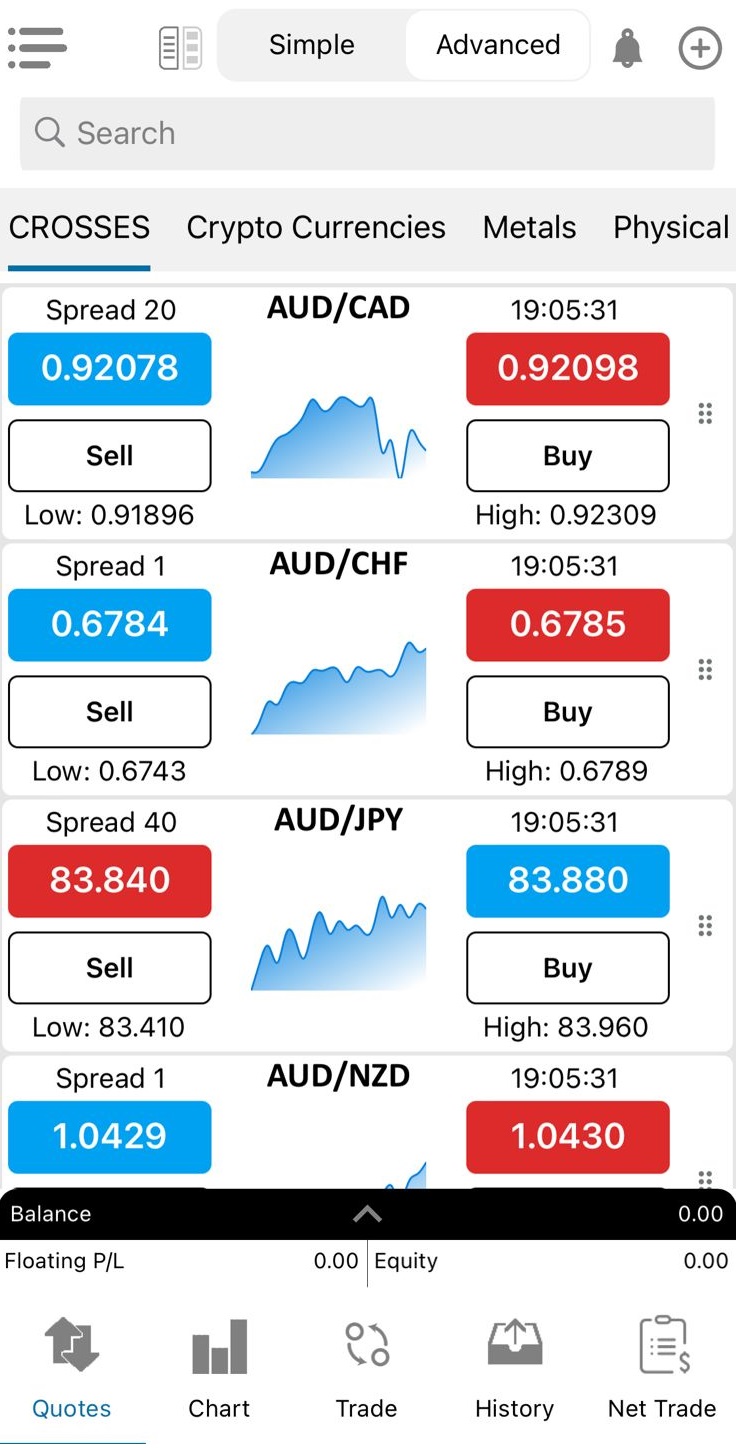Tap the drag handle beside AUD/JPY
The image size is (738, 1448).
click(705, 926)
